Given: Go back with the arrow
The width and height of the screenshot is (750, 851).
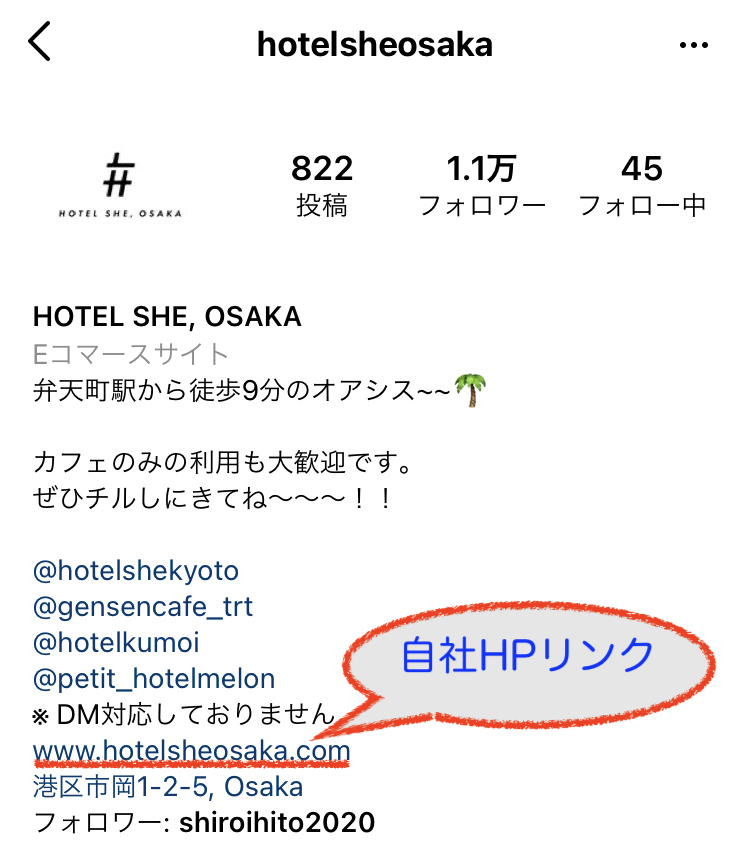Looking at the screenshot, I should point(40,44).
